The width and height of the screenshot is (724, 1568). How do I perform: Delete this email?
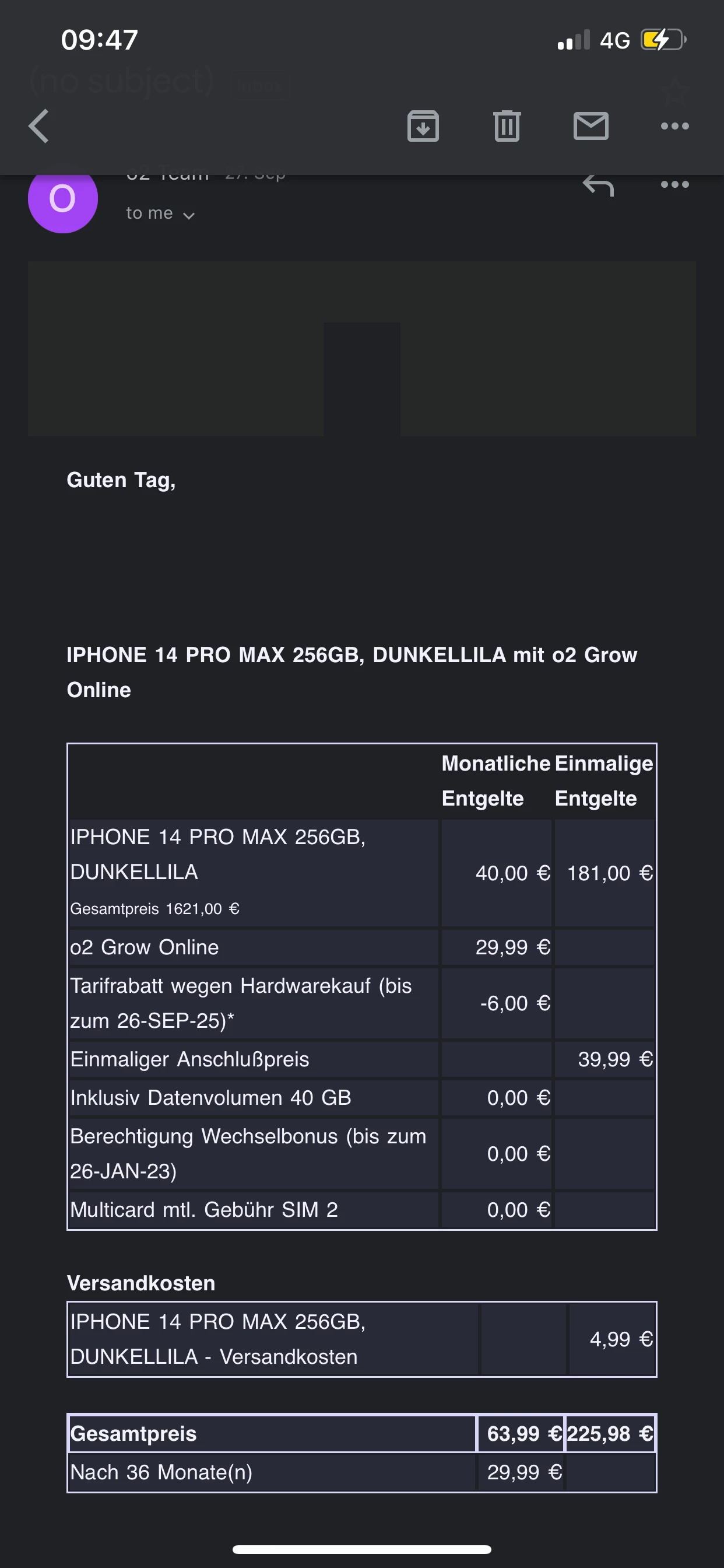click(x=507, y=127)
